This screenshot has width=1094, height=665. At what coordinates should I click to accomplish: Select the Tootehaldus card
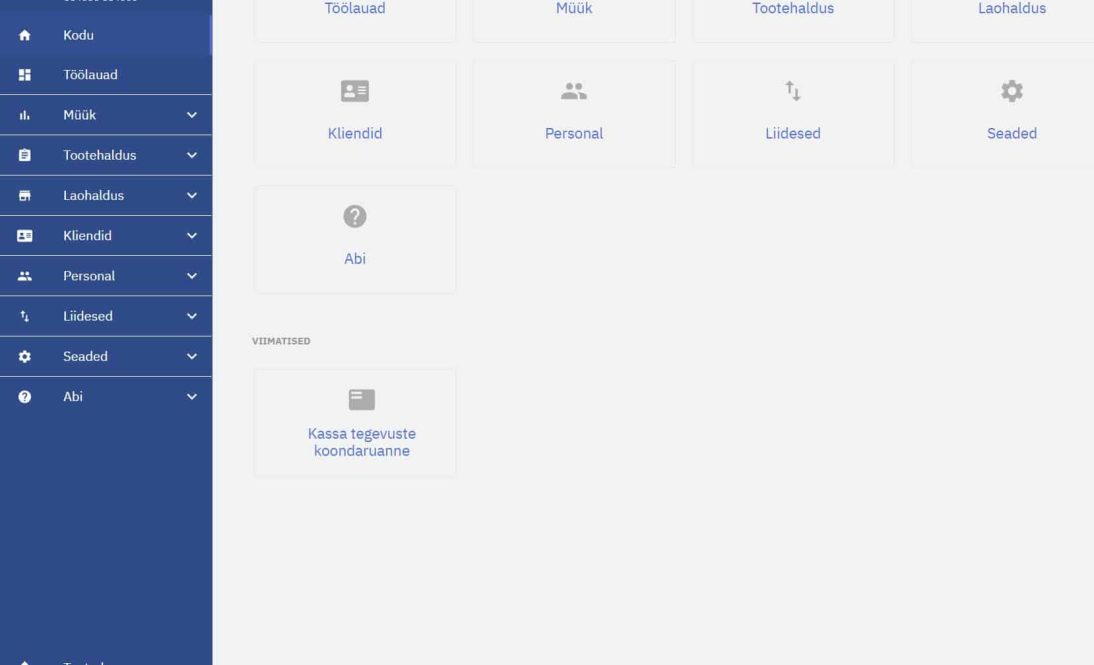[x=793, y=15]
